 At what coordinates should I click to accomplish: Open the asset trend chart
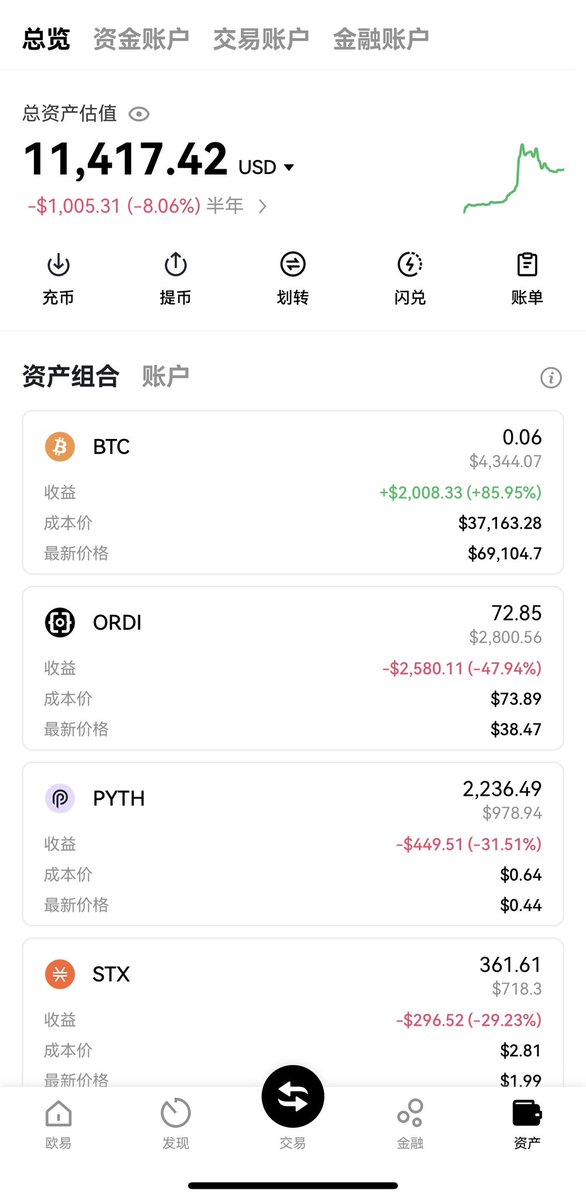pyautogui.click(x=513, y=178)
